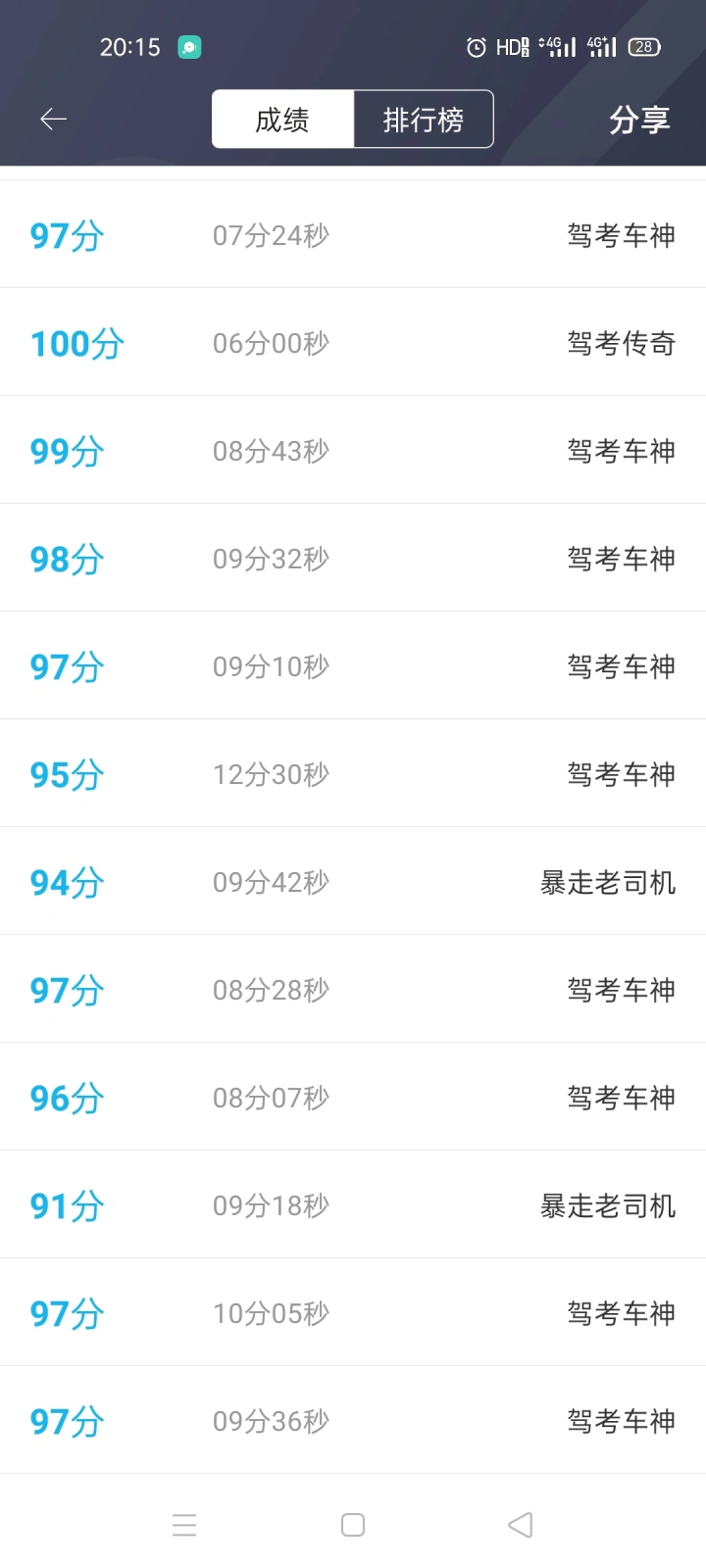View the 91分 09分18秒 result
This screenshot has height=1568, width=706.
pos(353,1205)
